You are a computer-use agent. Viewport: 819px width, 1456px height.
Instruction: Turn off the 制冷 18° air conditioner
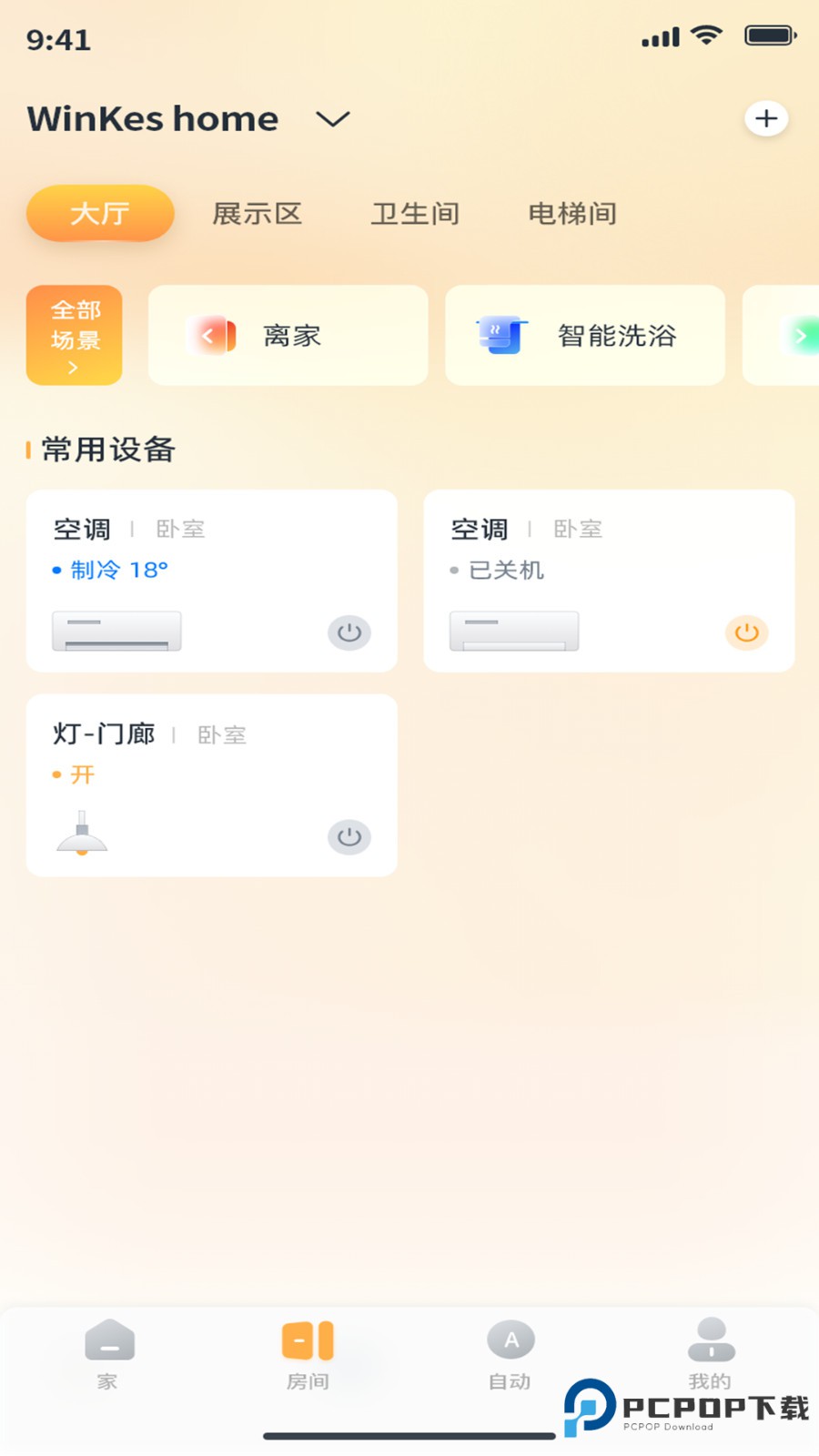click(349, 632)
